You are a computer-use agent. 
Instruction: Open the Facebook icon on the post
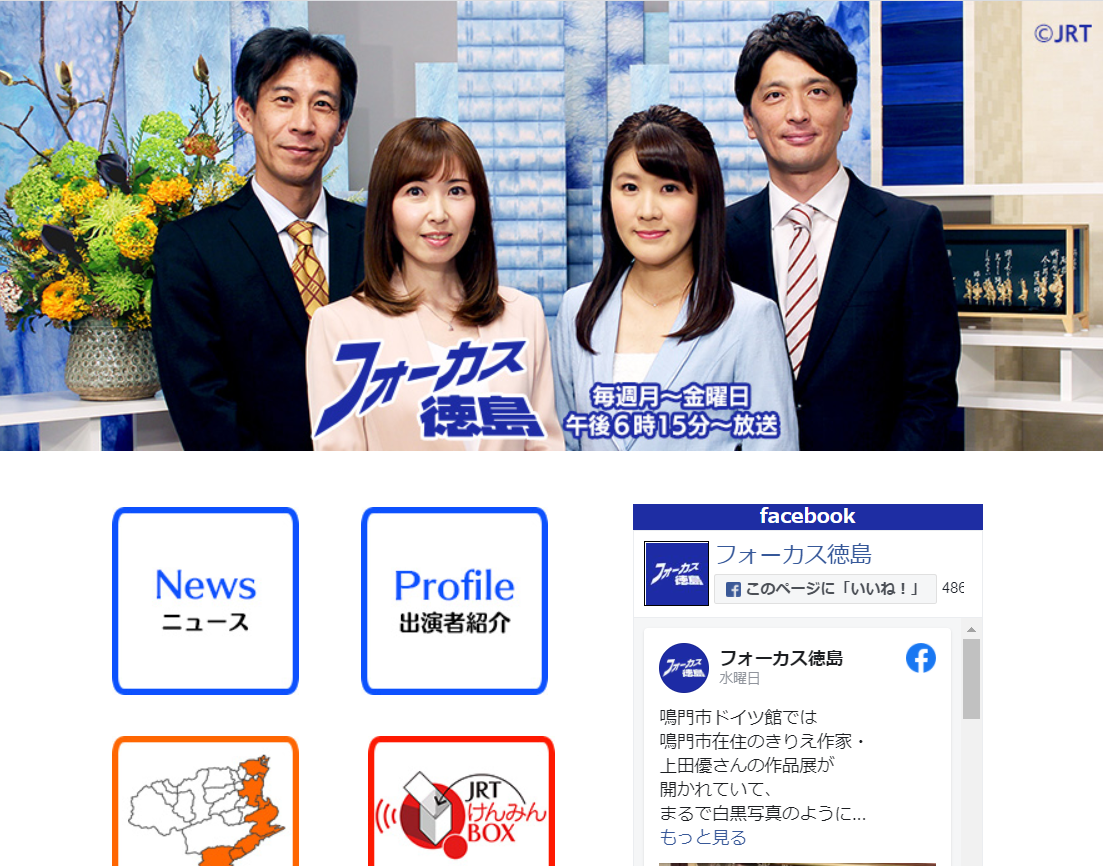[920, 658]
